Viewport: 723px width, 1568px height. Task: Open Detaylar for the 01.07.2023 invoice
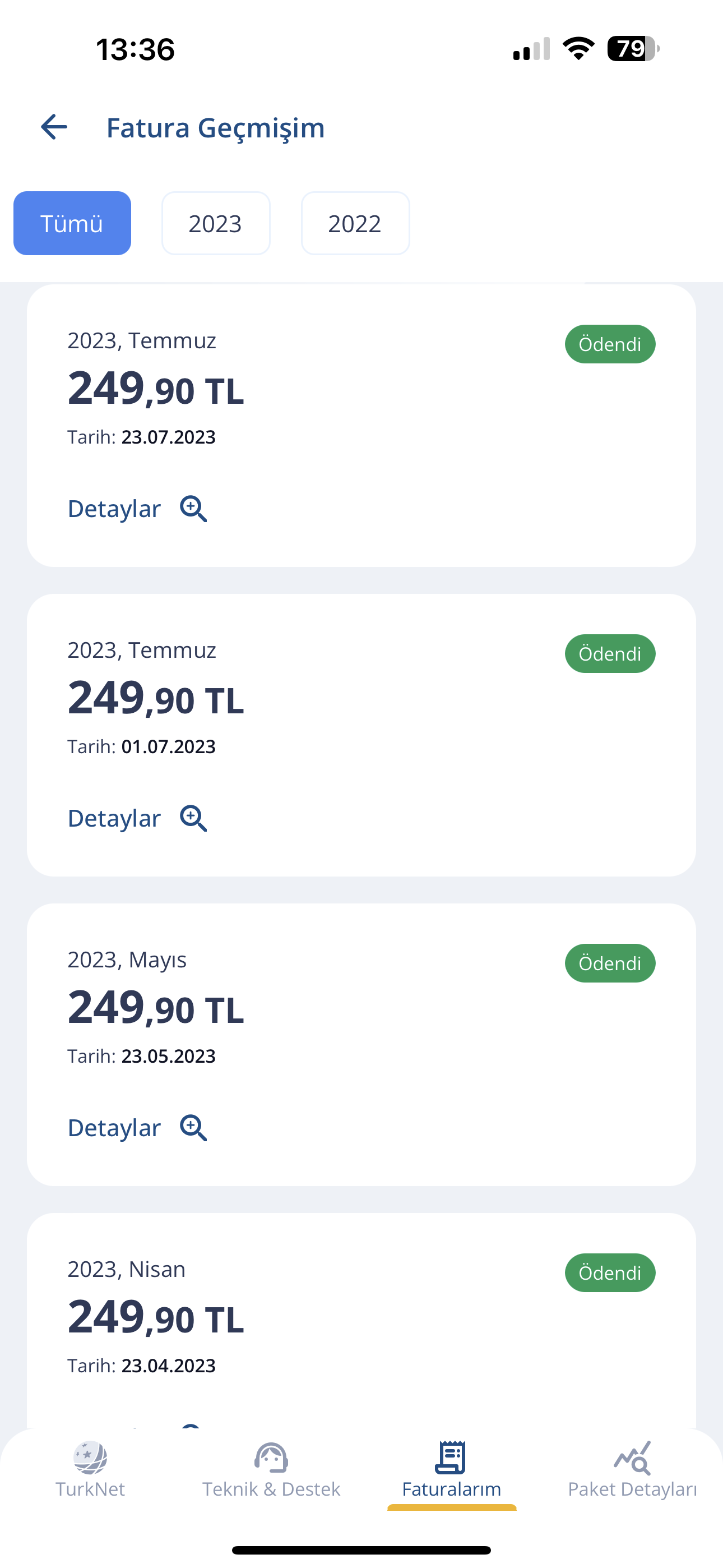(137, 819)
